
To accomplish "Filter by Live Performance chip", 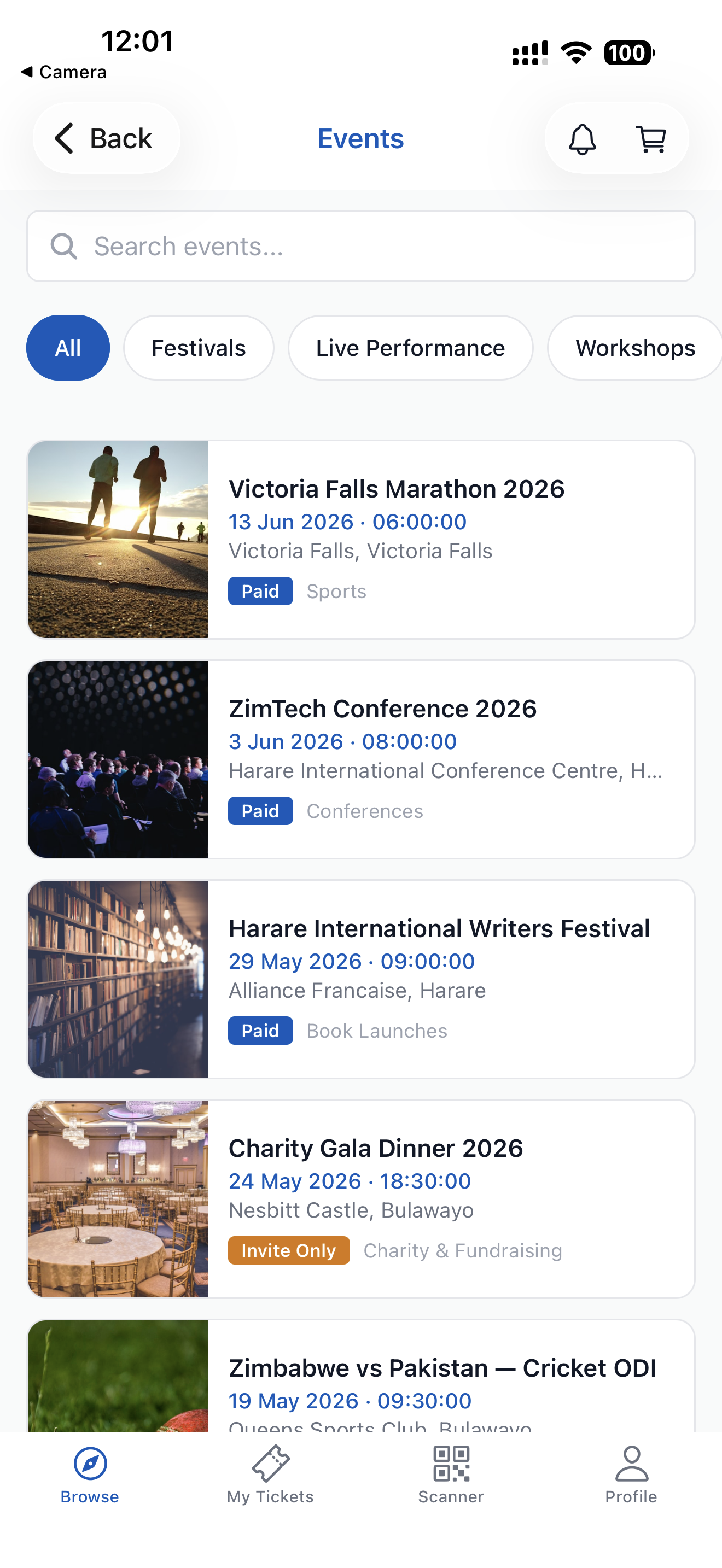I will click(x=410, y=348).
